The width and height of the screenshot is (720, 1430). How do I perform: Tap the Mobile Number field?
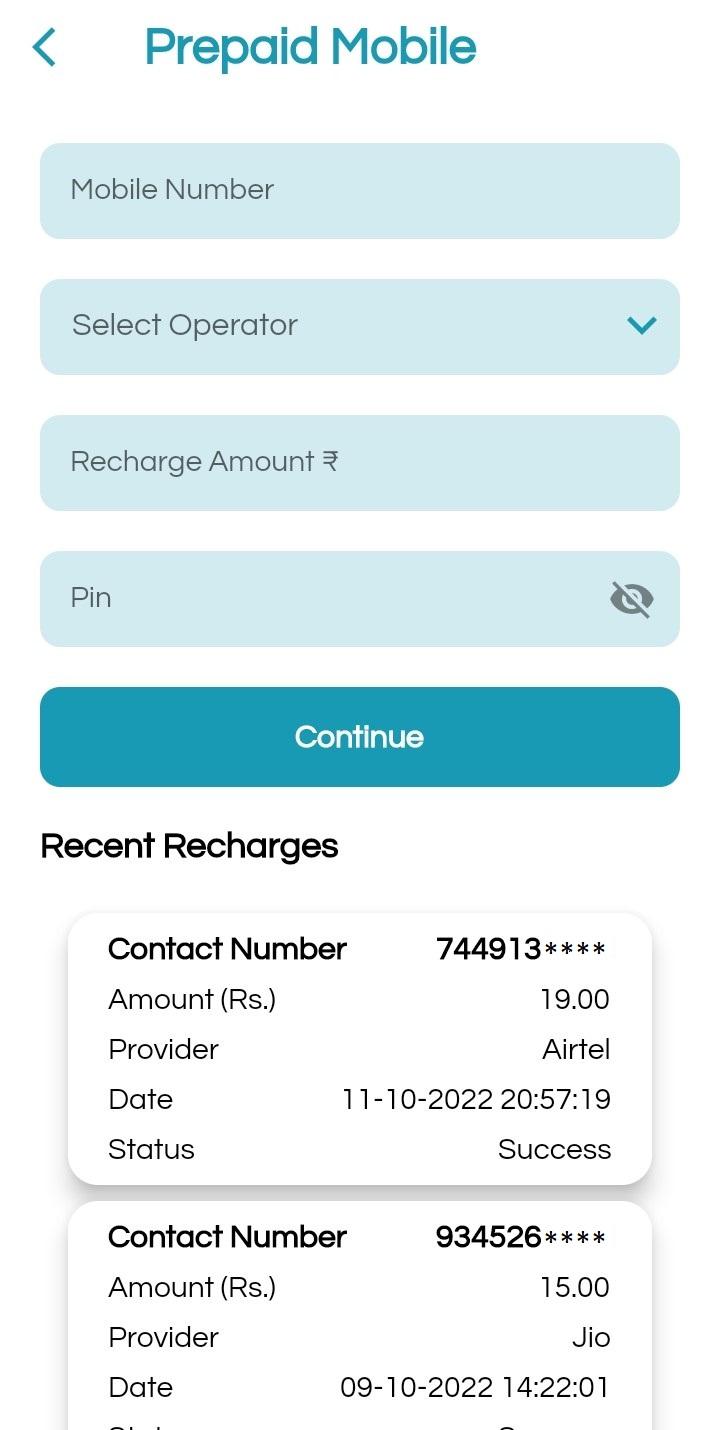click(x=360, y=191)
